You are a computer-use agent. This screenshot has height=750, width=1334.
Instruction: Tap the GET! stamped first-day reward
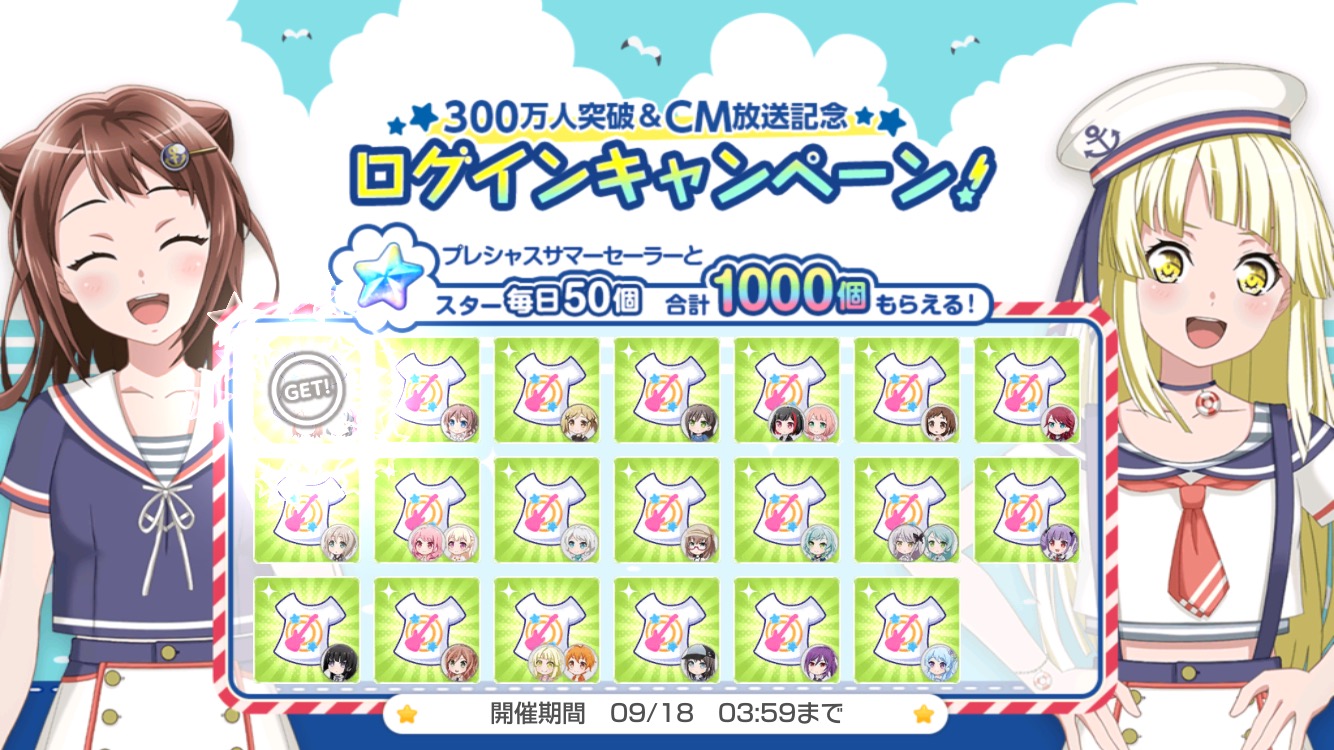[x=308, y=390]
